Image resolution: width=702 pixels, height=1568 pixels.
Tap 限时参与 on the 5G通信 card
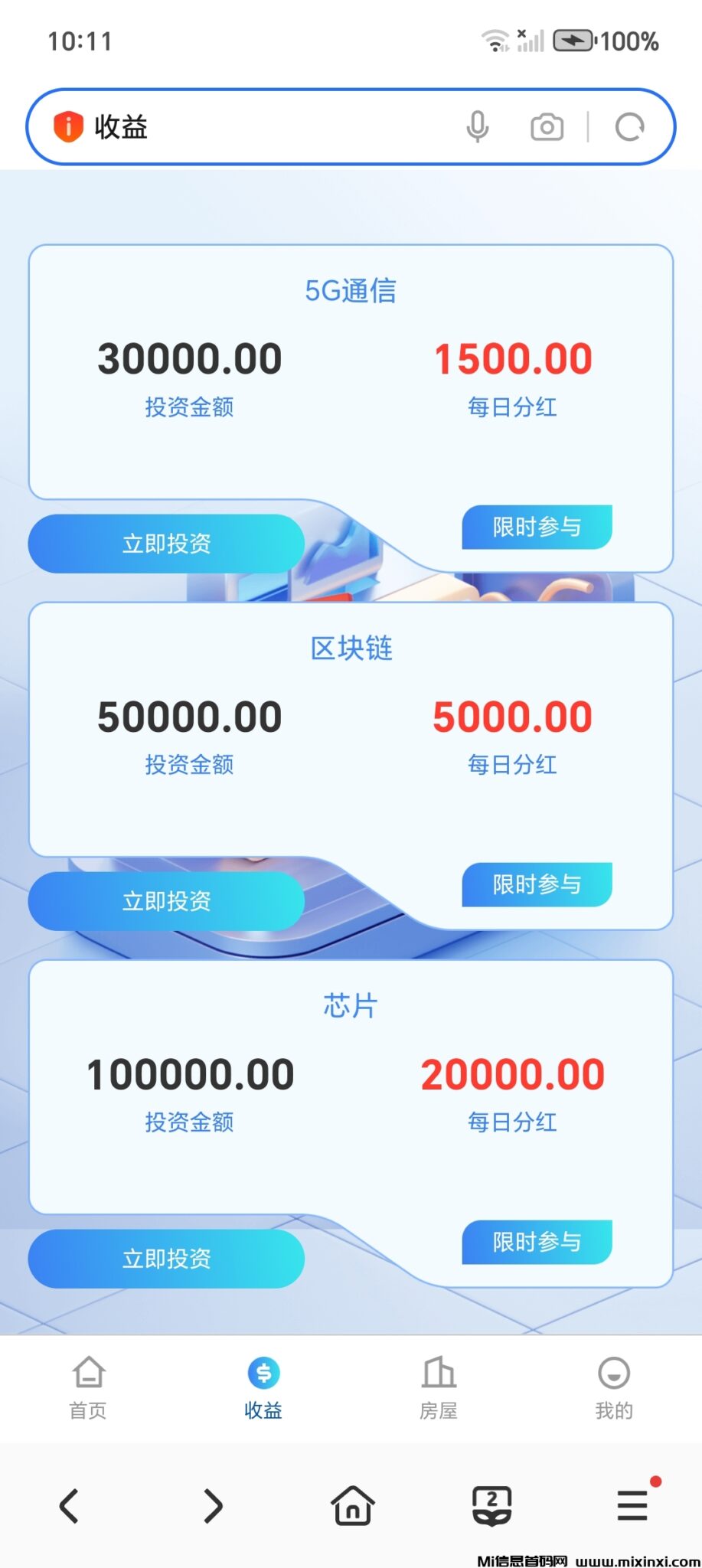[x=537, y=527]
